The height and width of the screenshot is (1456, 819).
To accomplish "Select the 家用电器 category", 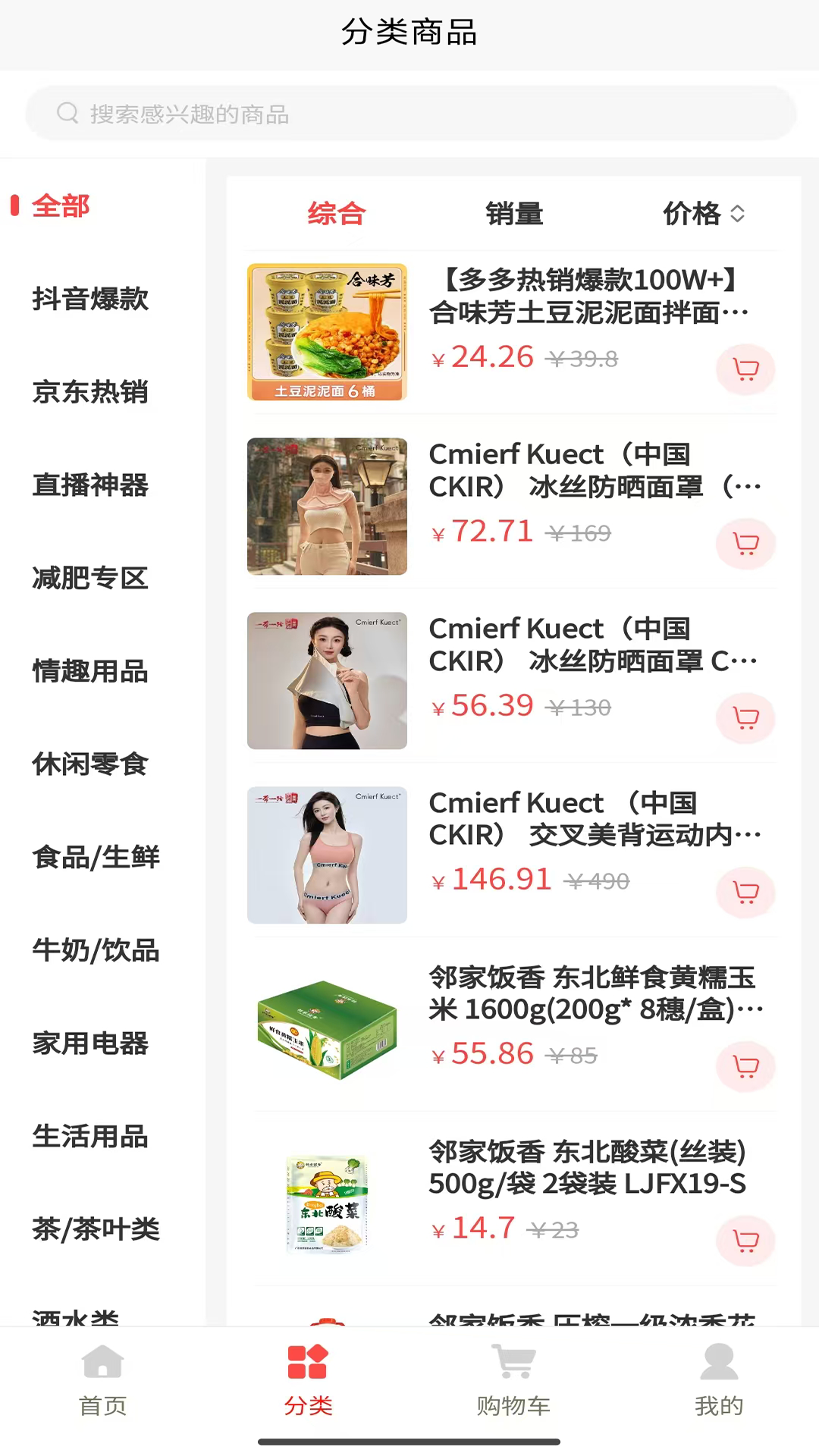I will pyautogui.click(x=90, y=1043).
